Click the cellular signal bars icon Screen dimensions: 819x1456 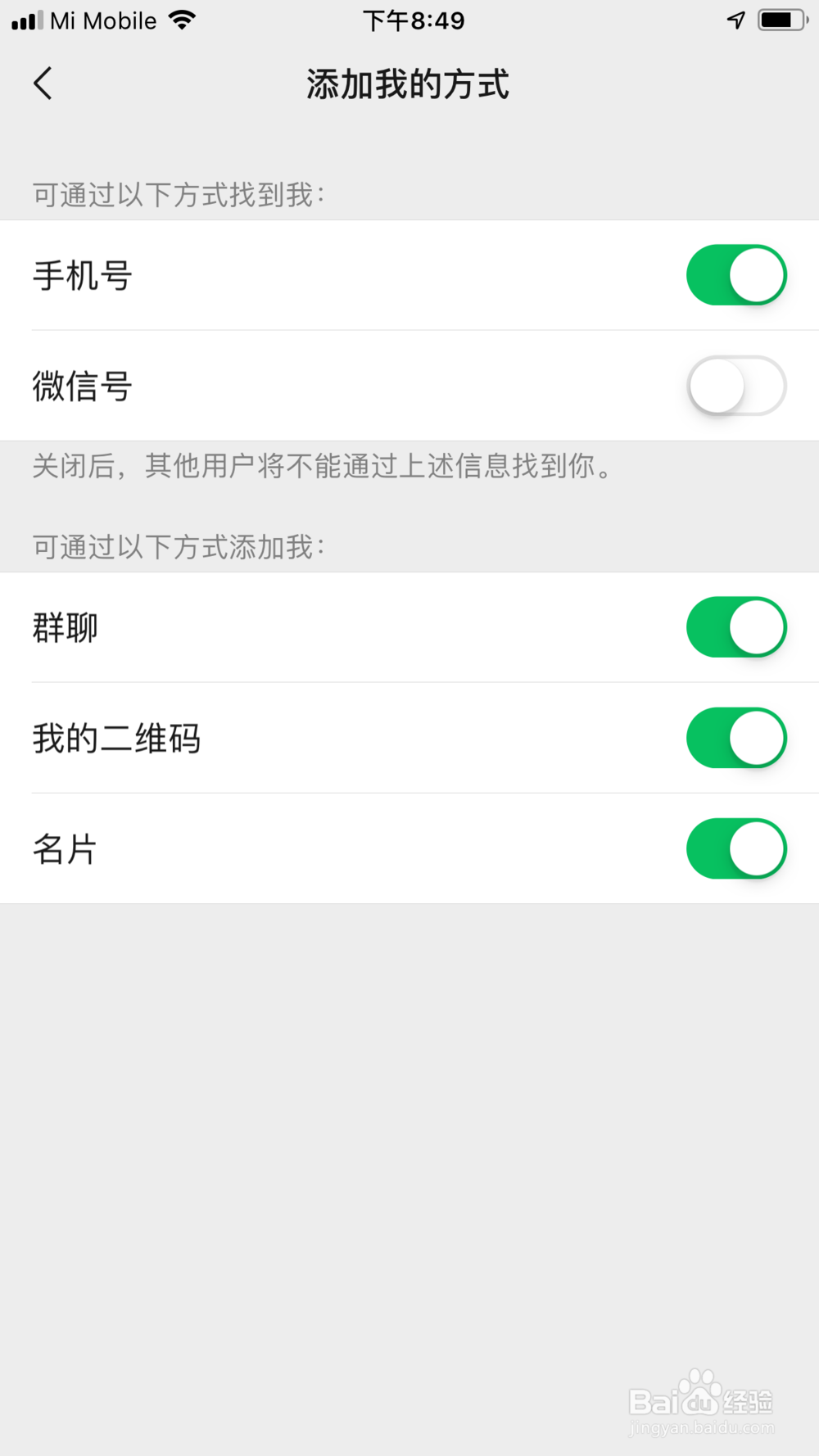[27, 20]
